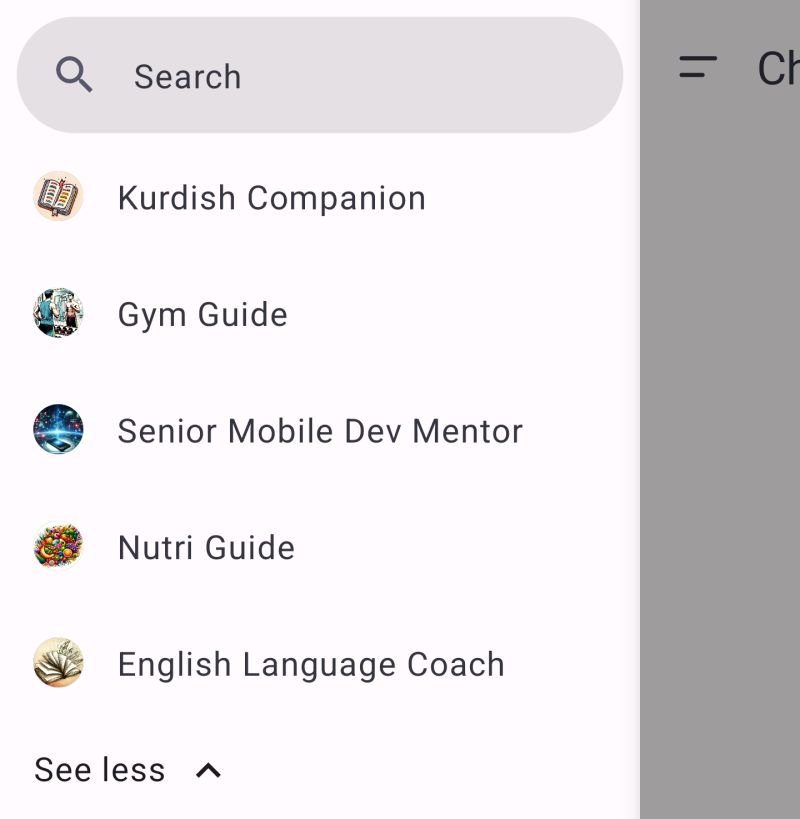Image resolution: width=800 pixels, height=819 pixels.
Task: Collapse the list with See less
Action: pyautogui.click(x=128, y=770)
